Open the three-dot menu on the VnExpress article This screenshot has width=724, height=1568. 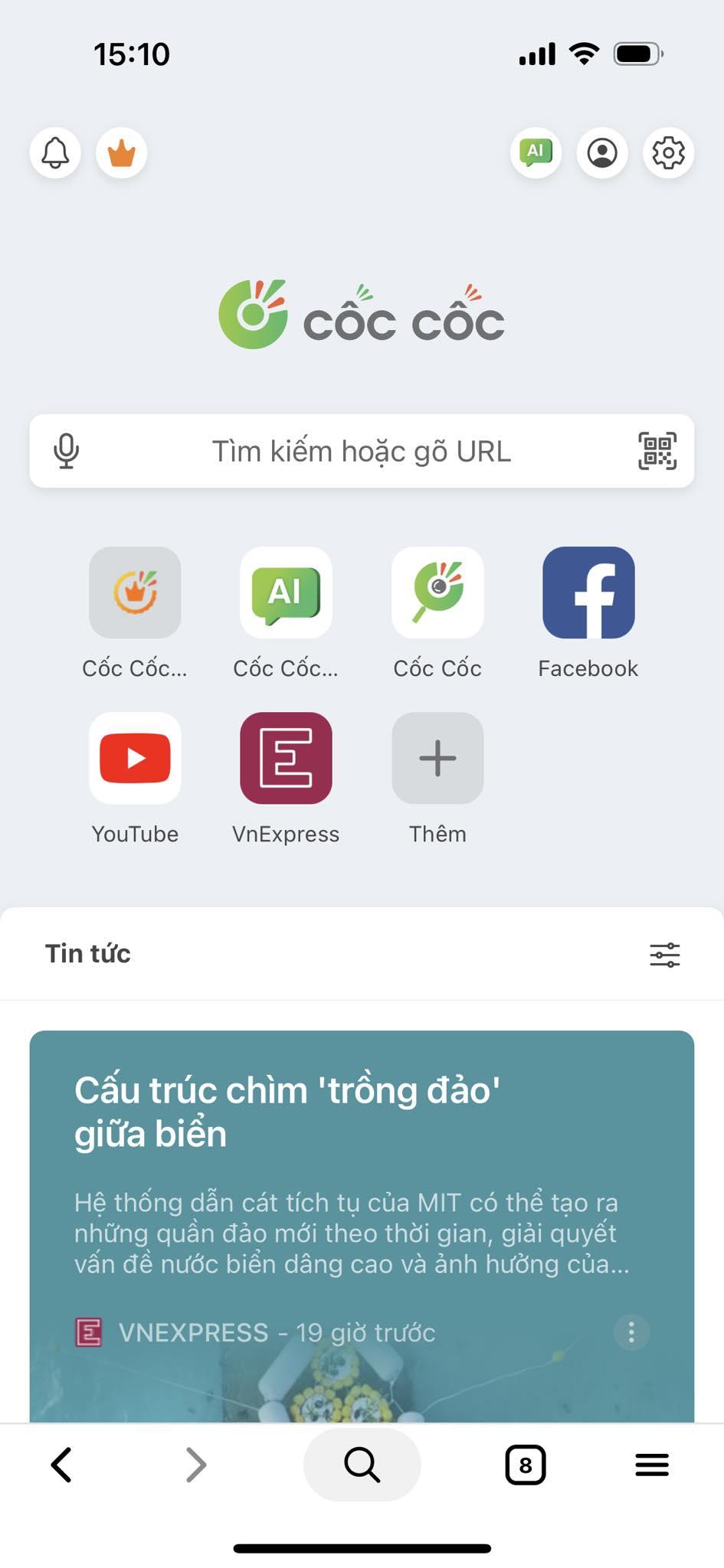pyautogui.click(x=631, y=1332)
